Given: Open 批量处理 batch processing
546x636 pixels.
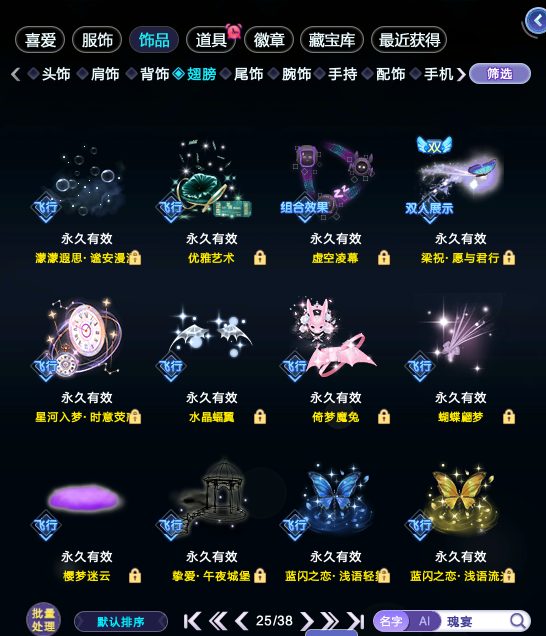Looking at the screenshot, I should point(43,620).
